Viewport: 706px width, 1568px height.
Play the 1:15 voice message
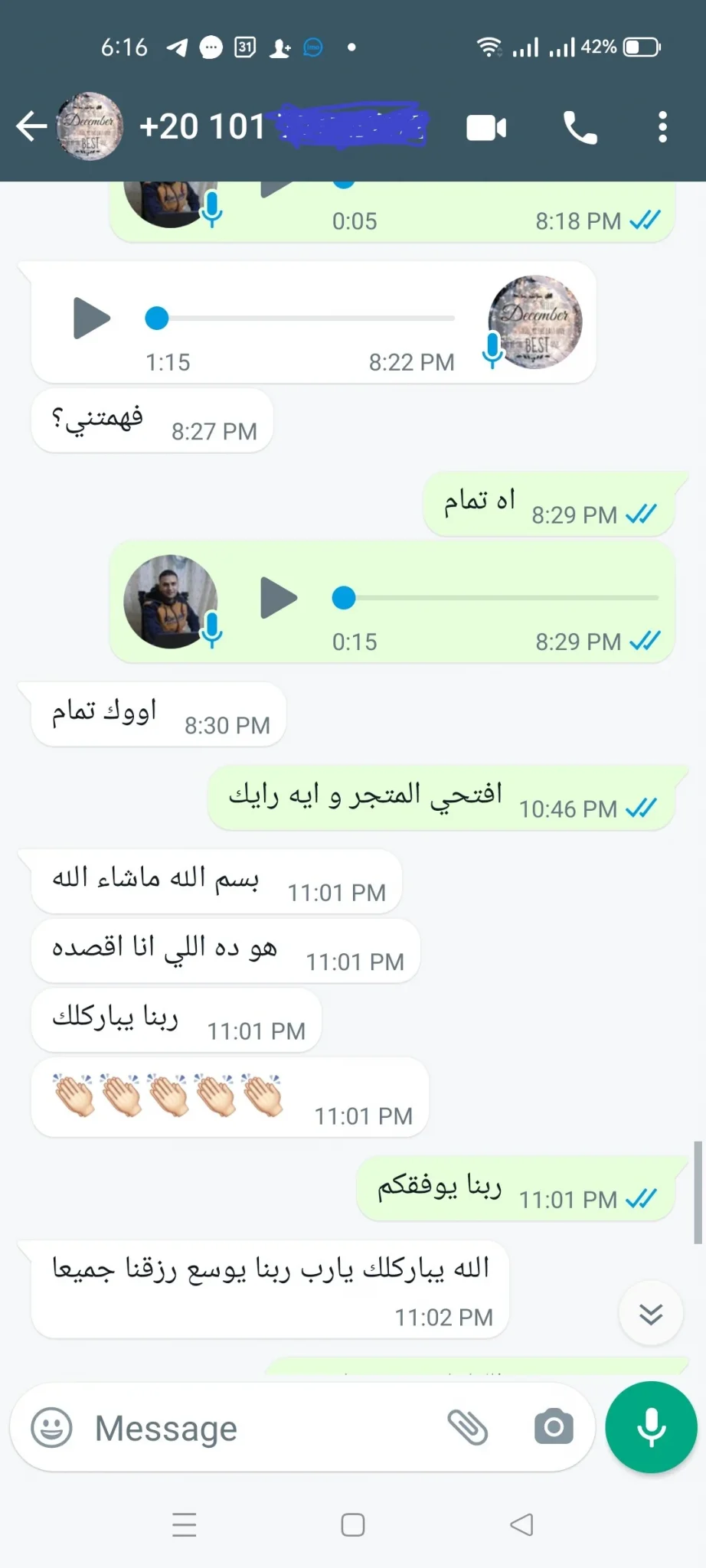[92, 318]
